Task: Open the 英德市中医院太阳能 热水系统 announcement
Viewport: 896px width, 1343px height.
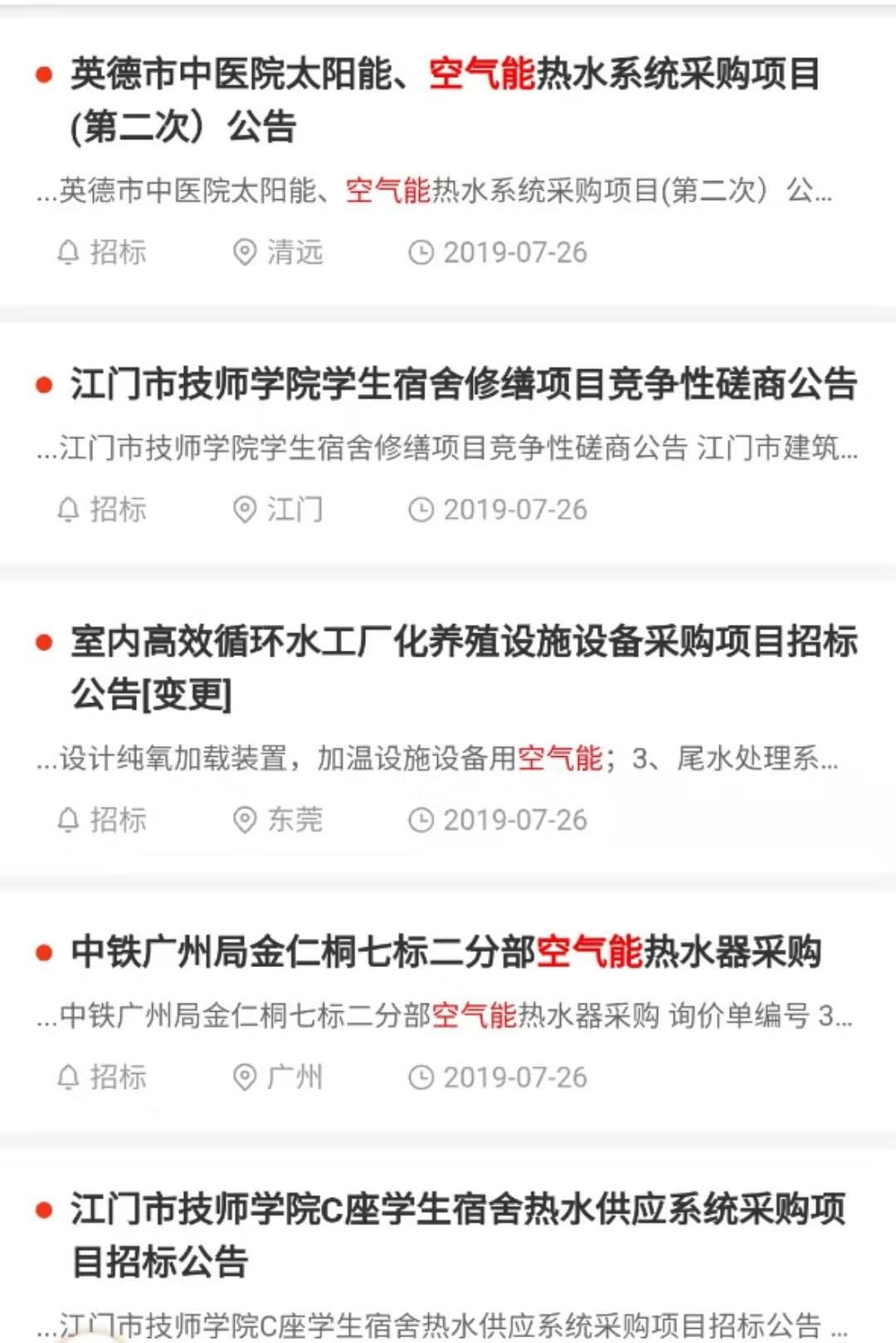Action: click(445, 75)
